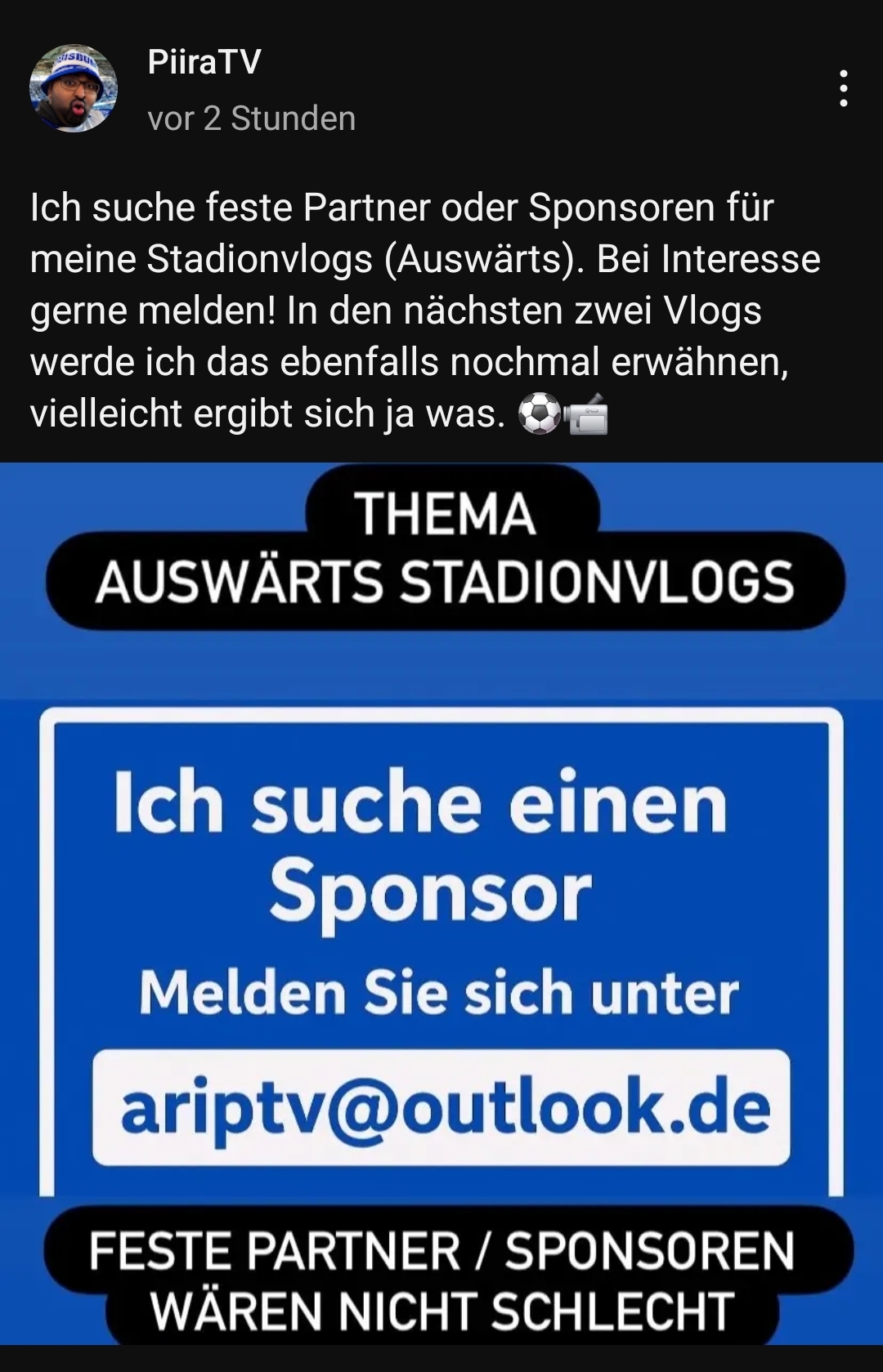
Task: Open PiiraTV's profile picture
Action: pos(74,88)
